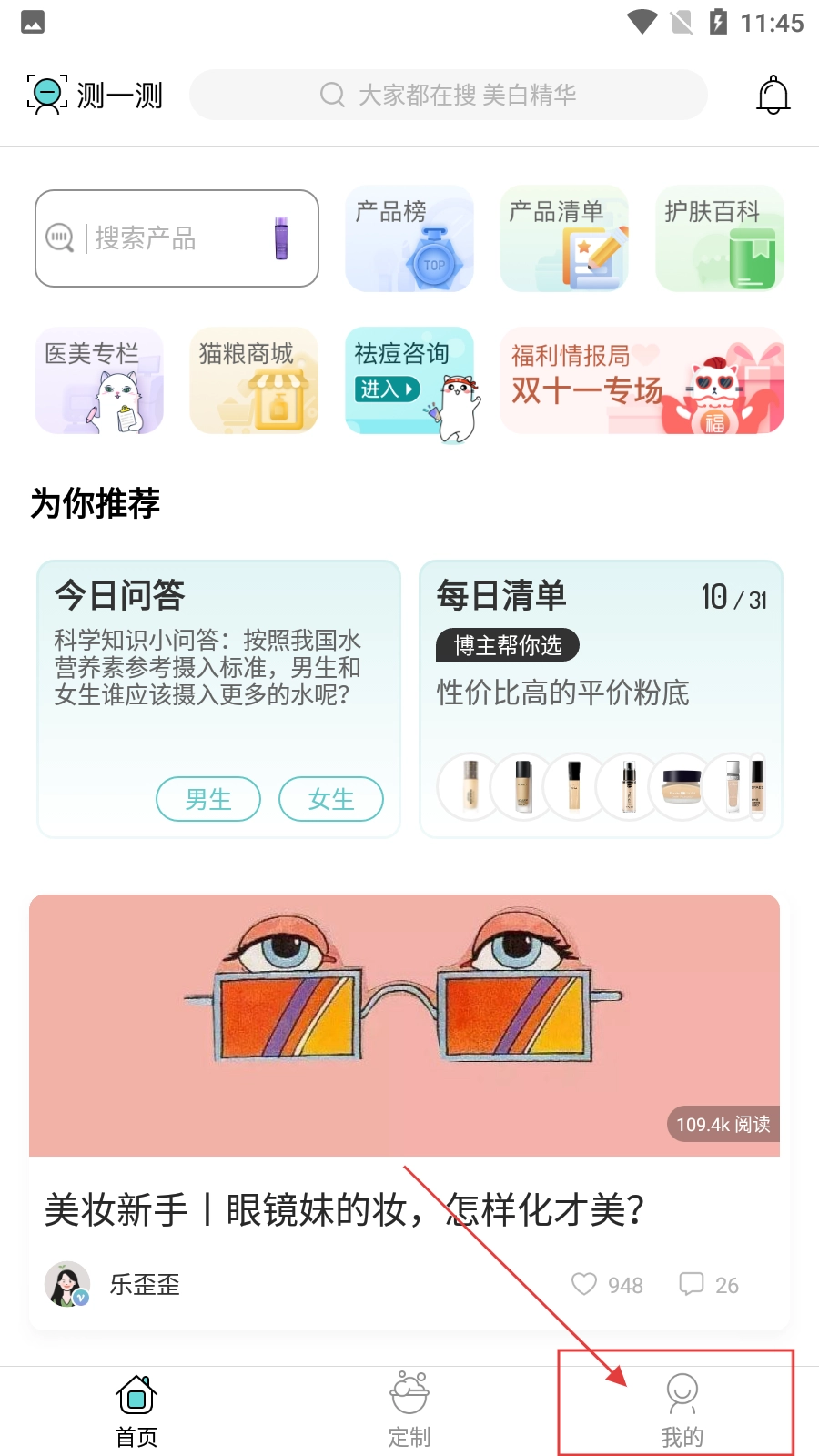This screenshot has width=819, height=1456.
Task: Enter the 祛痘咨询 consultation
Action: (409, 380)
